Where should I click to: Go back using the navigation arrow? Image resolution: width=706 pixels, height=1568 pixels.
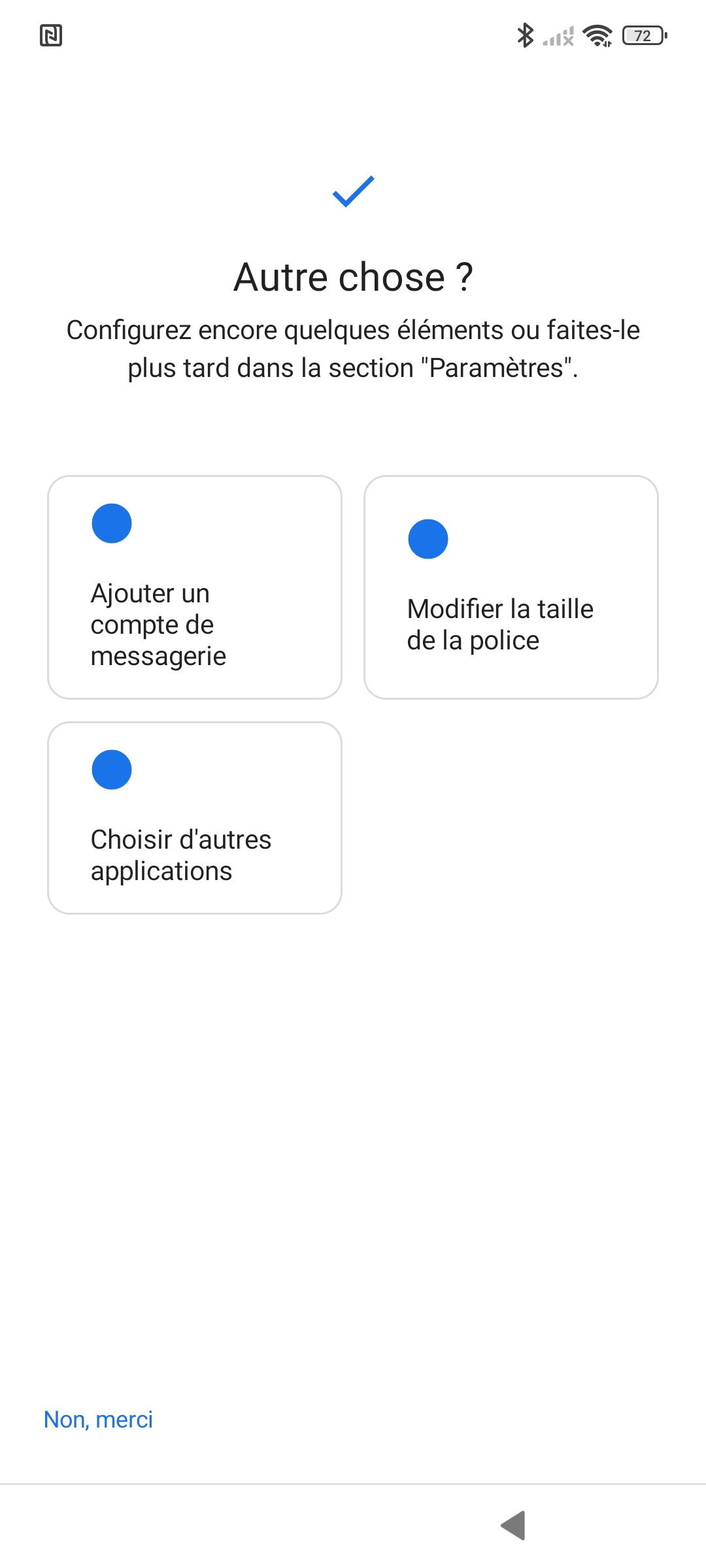[x=514, y=1525]
